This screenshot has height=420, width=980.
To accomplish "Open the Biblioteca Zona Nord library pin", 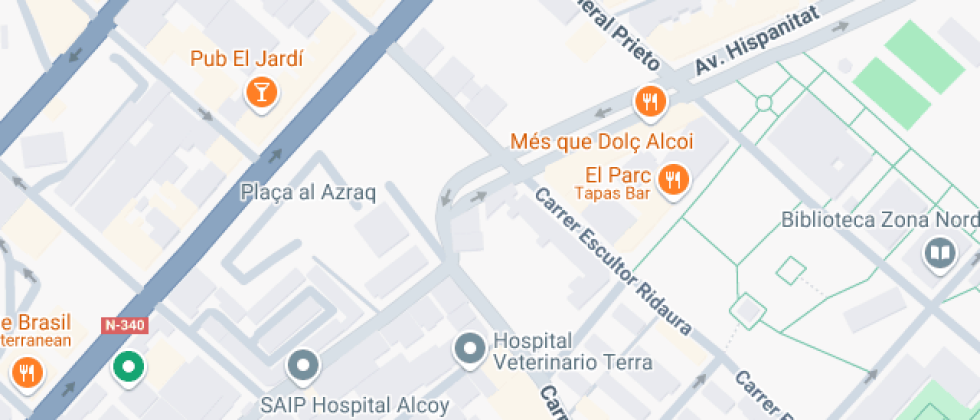I will tap(939, 254).
